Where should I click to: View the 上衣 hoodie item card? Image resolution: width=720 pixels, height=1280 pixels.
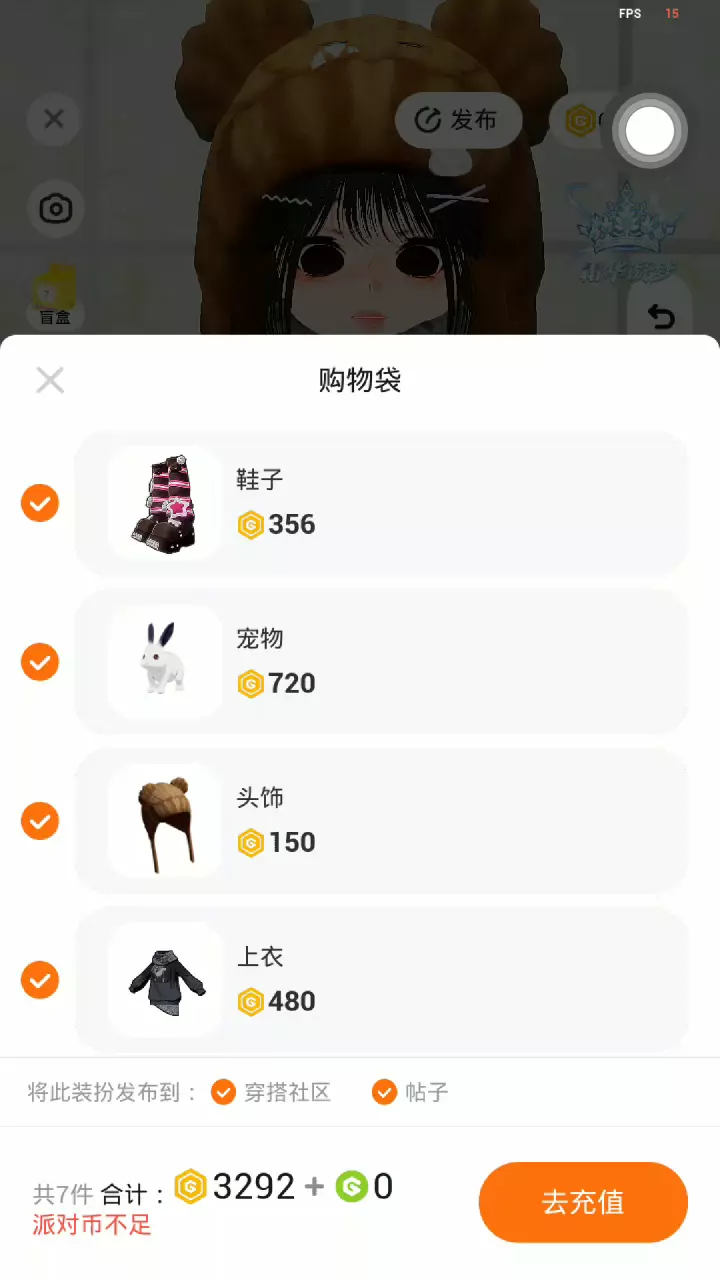tap(381, 980)
